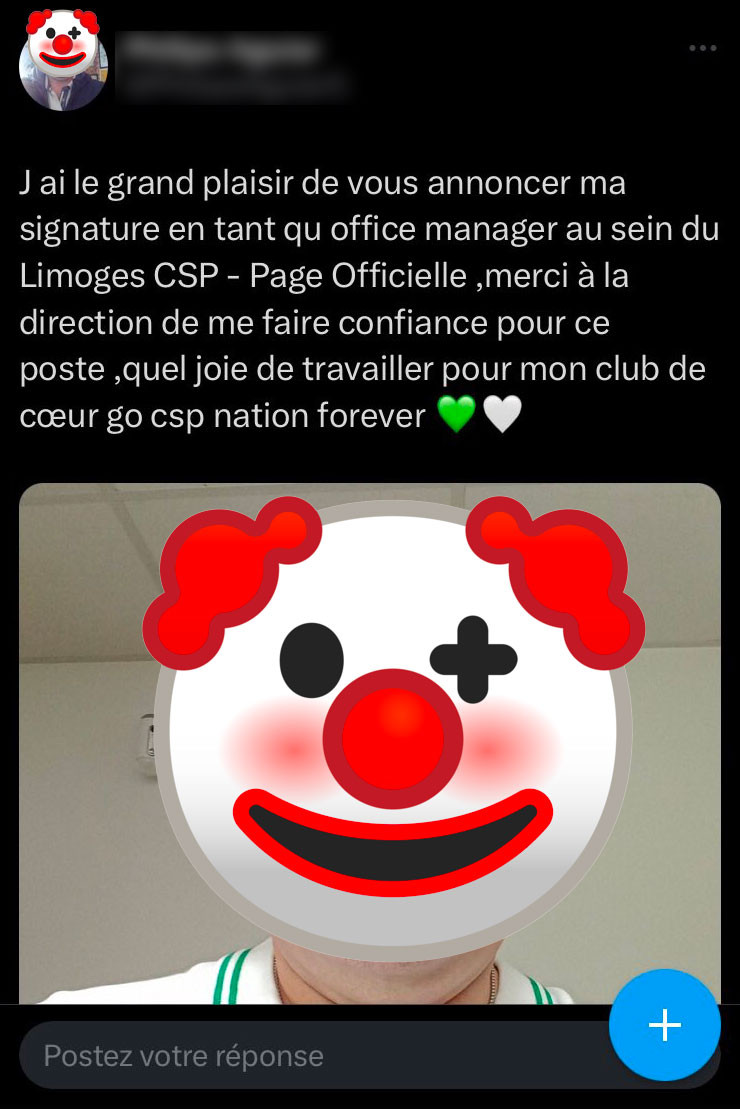740x1109 pixels.
Task: Open the post's three-dot overflow menu
Action: [702, 49]
